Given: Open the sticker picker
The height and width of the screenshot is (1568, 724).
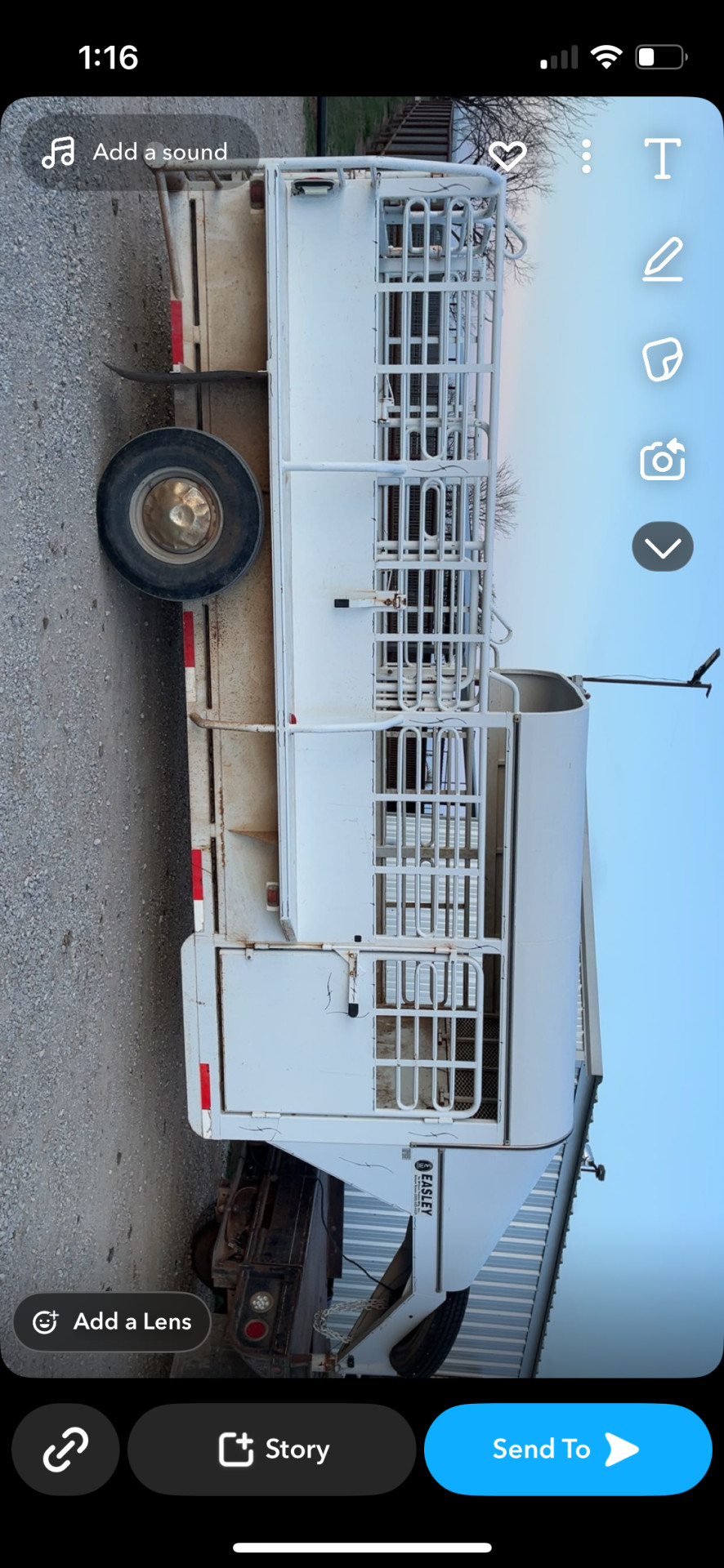Looking at the screenshot, I should (x=662, y=359).
